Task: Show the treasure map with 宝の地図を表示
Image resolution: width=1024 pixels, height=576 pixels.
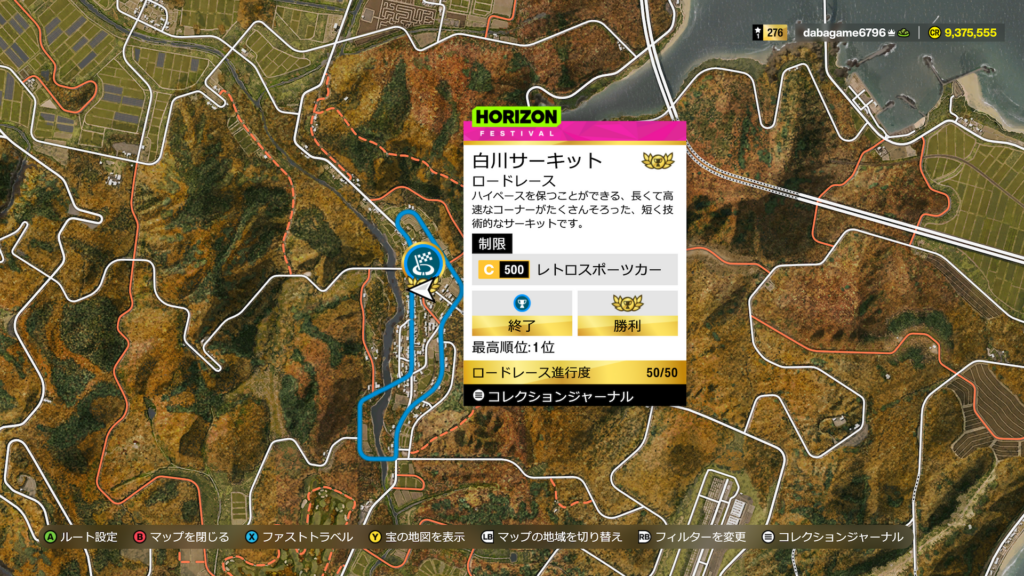Action: click(417, 537)
